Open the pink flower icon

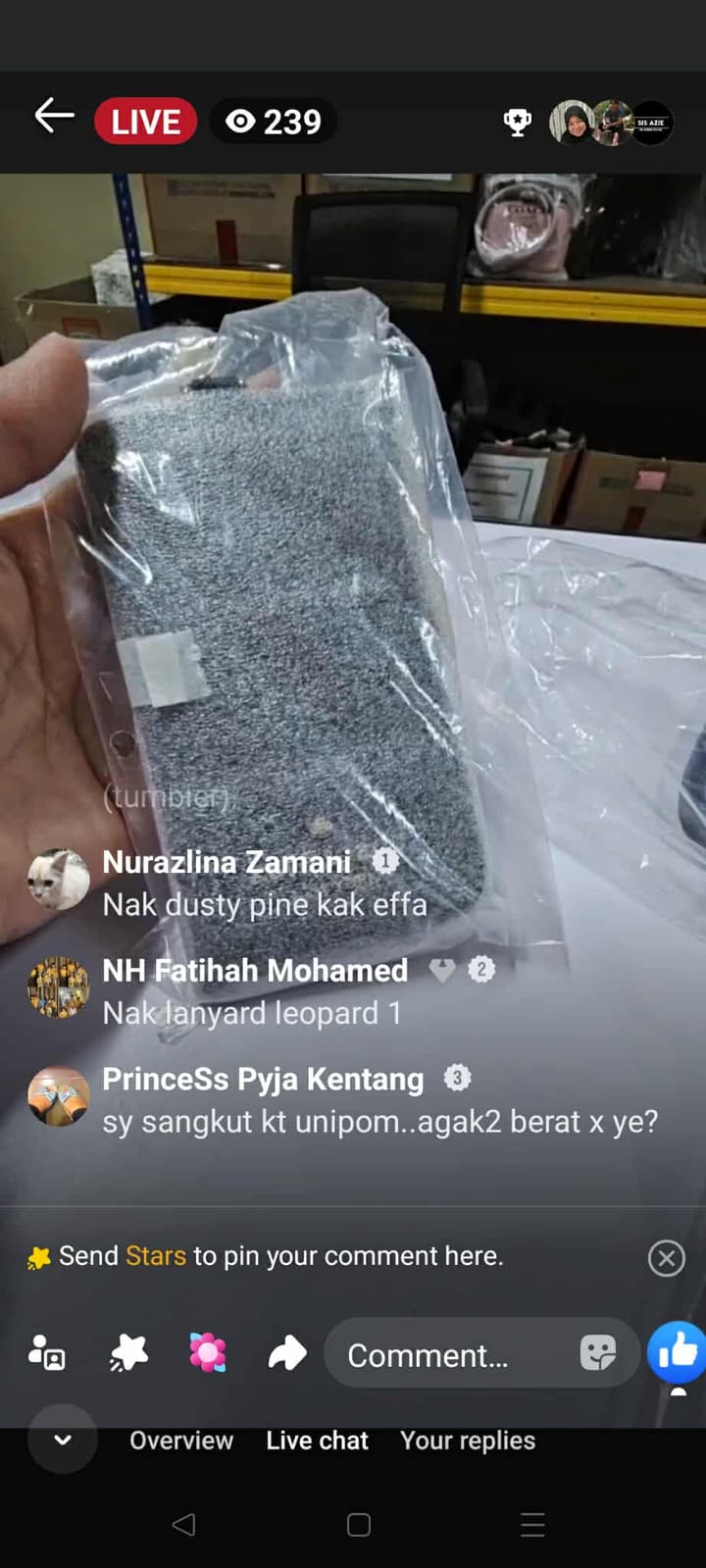click(207, 1353)
